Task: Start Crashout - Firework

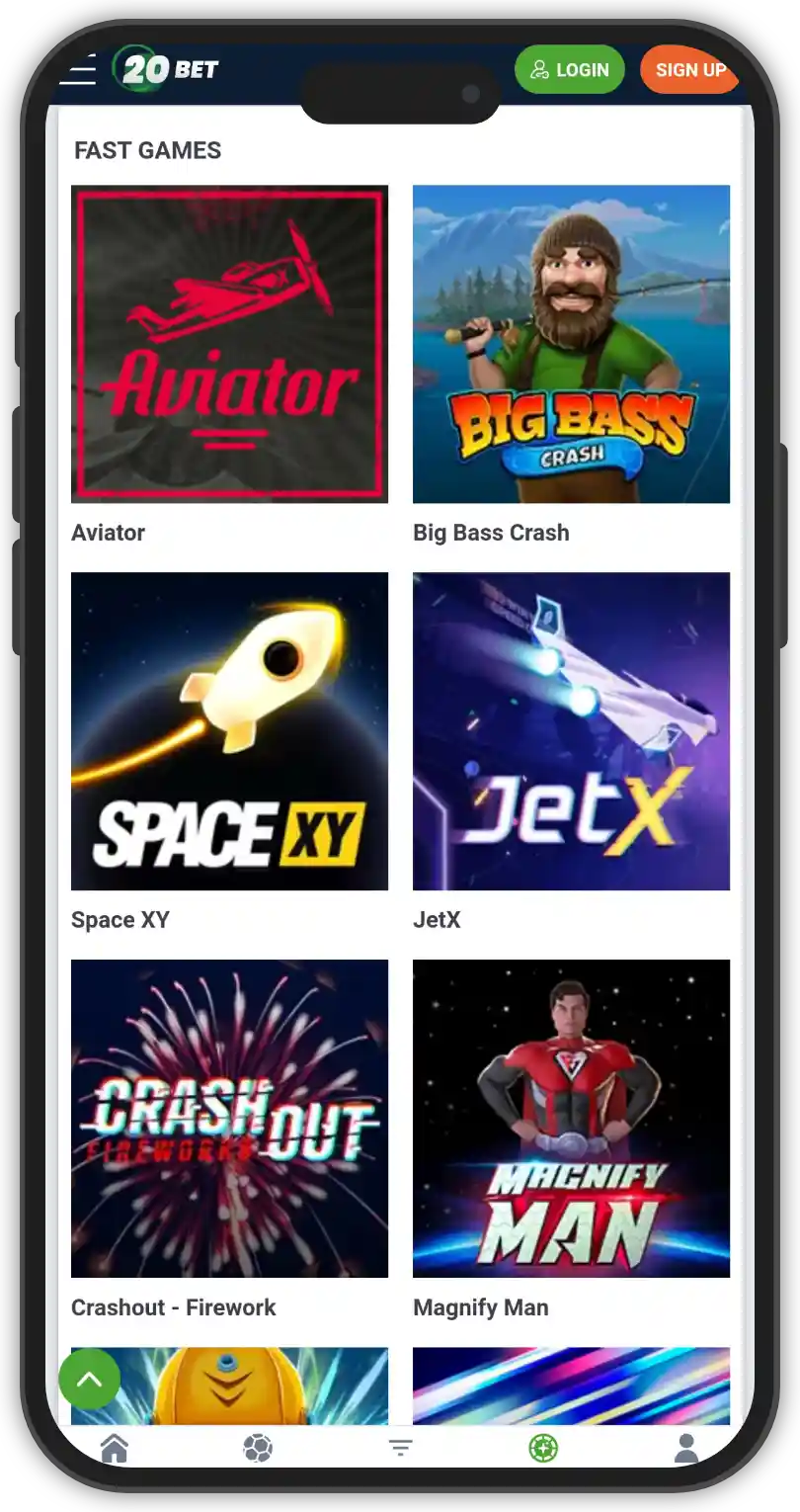Action: 229,1119
